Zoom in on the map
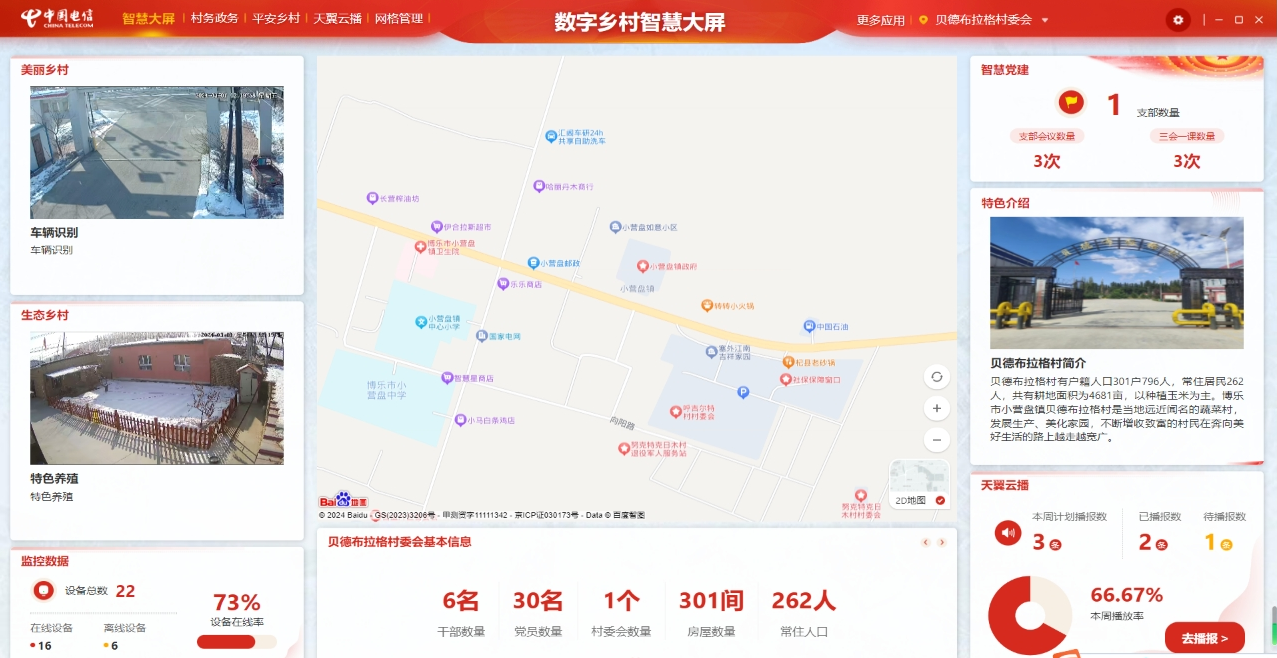The image size is (1277, 658). tap(937, 408)
